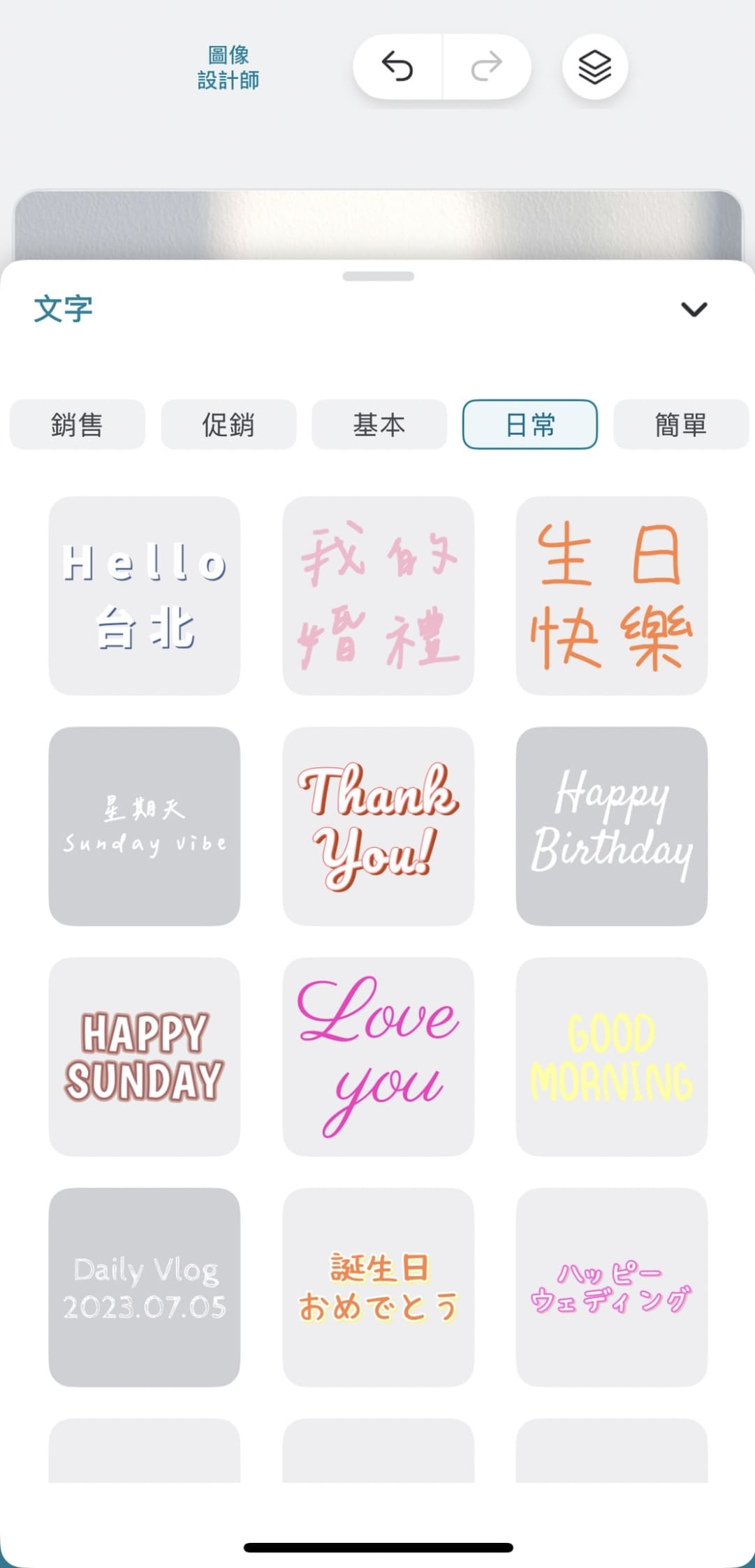
Task: Choose the GOOD MORNING text style
Action: (611, 1057)
